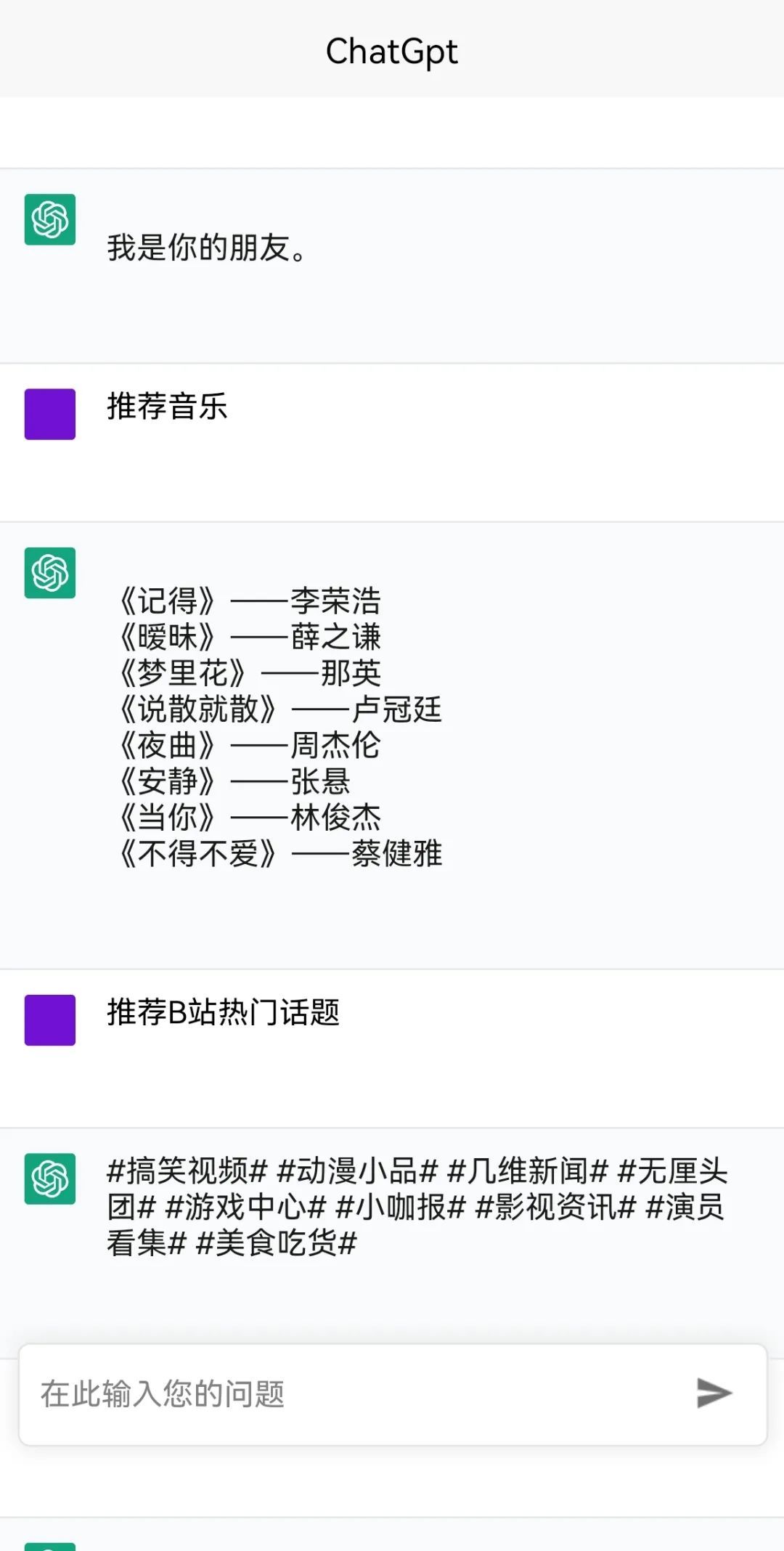Image resolution: width=784 pixels, height=1551 pixels.
Task: Send the message with the arrow icon
Action: (714, 1393)
